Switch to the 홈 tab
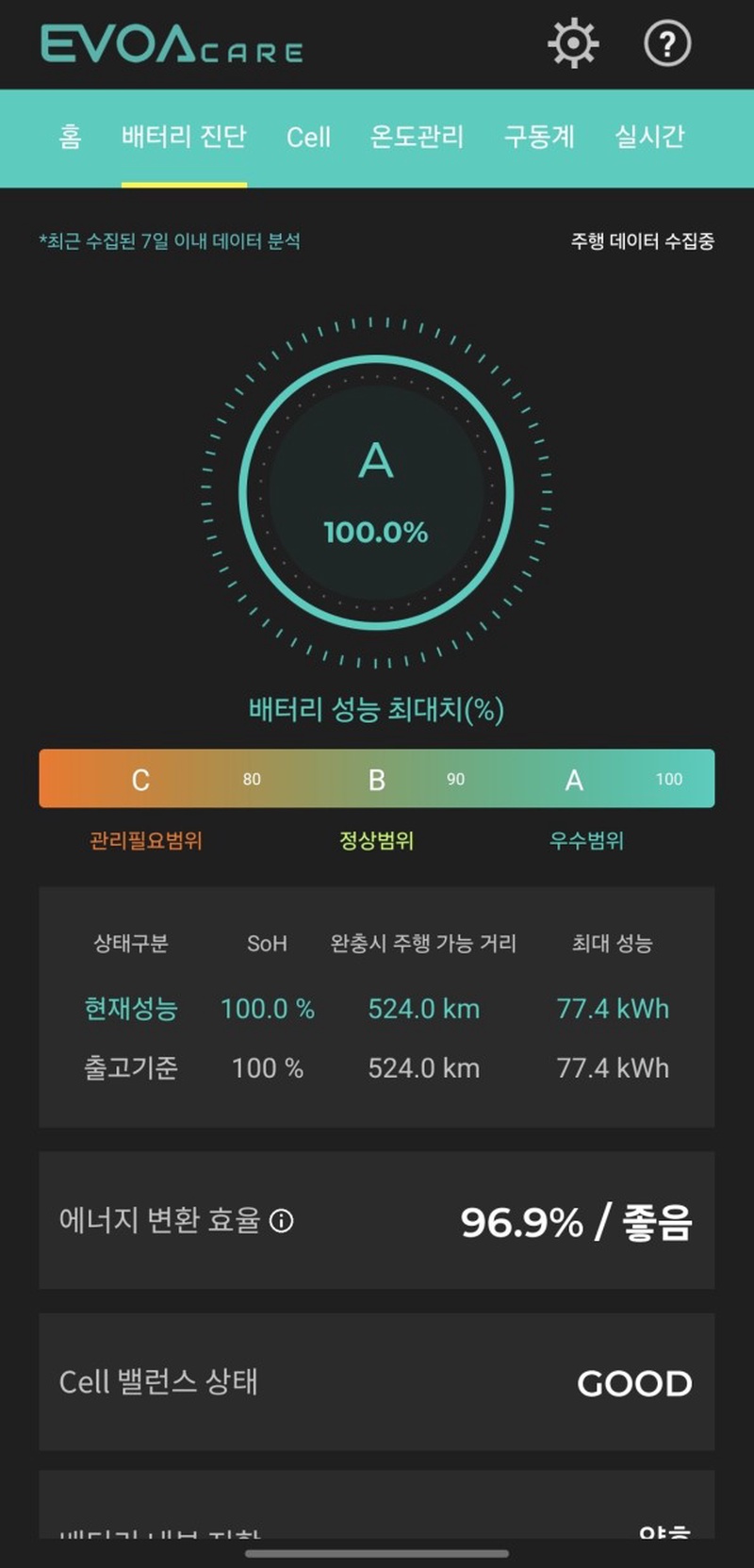Image resolution: width=754 pixels, height=1568 pixels. click(70, 137)
